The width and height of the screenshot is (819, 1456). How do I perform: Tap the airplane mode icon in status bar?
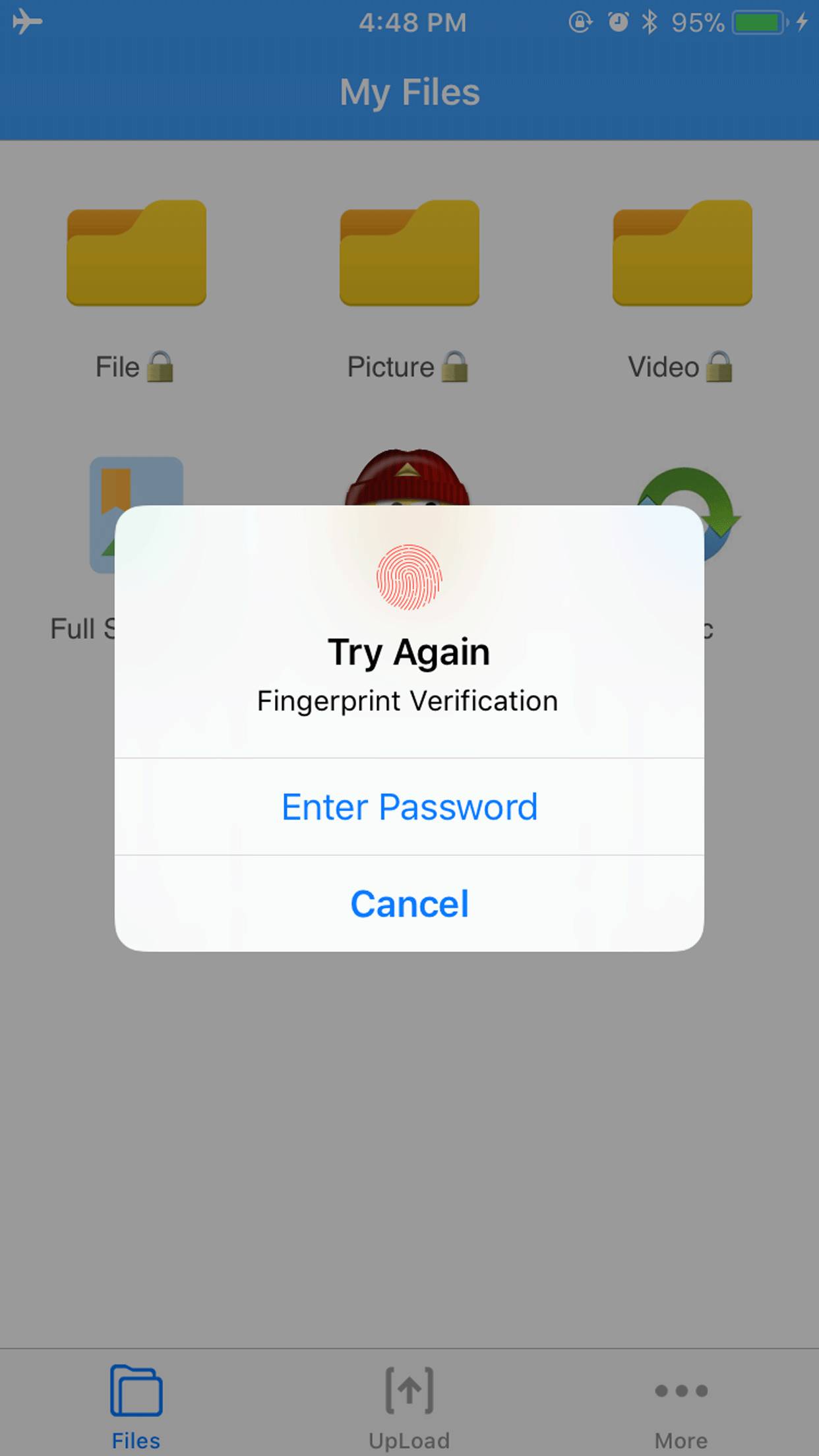coord(24,22)
